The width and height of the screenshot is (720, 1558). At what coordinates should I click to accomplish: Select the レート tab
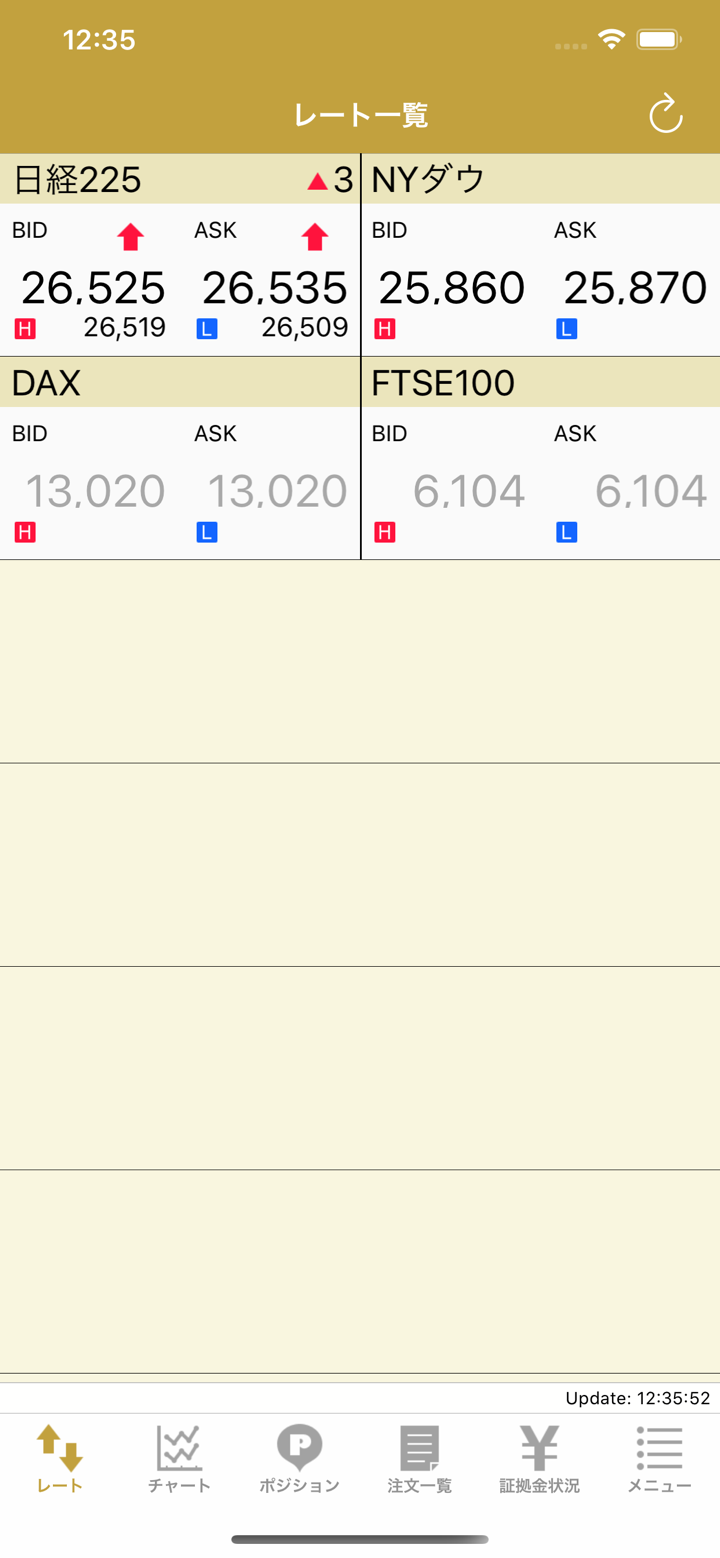coord(60,1460)
